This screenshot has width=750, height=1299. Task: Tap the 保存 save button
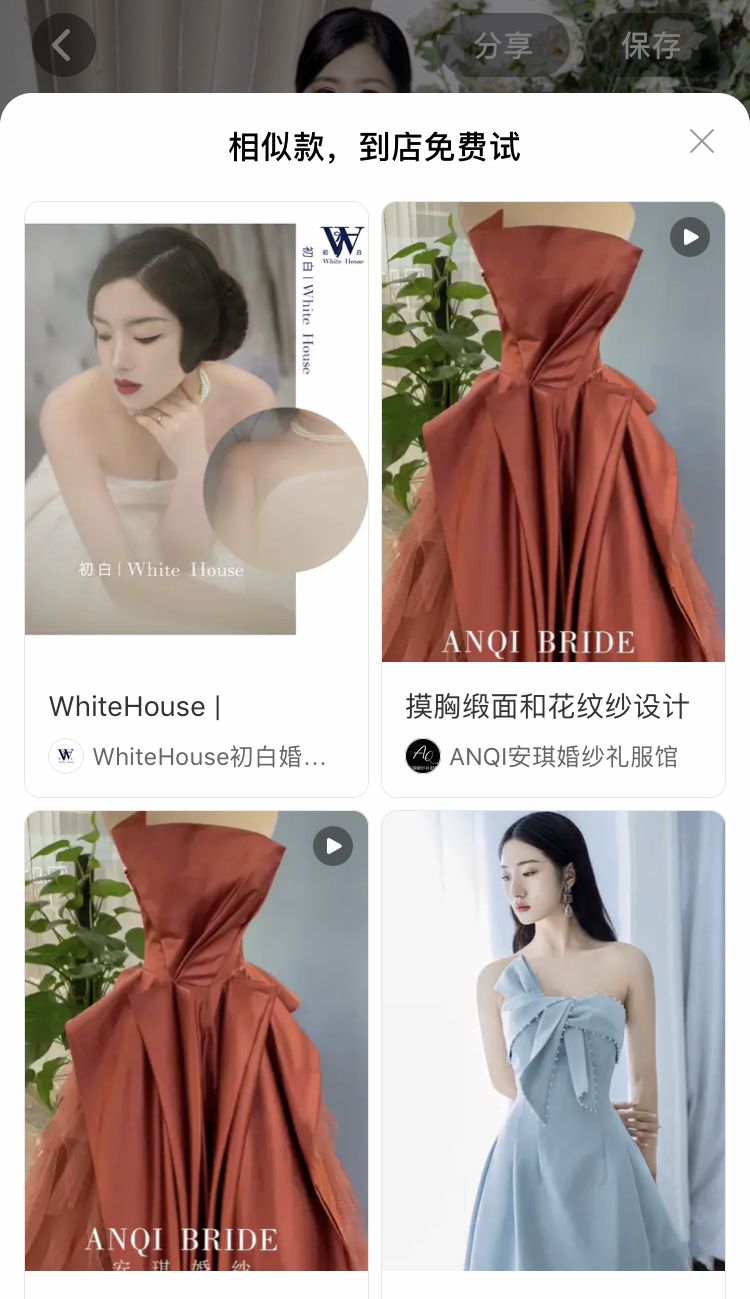(x=651, y=46)
